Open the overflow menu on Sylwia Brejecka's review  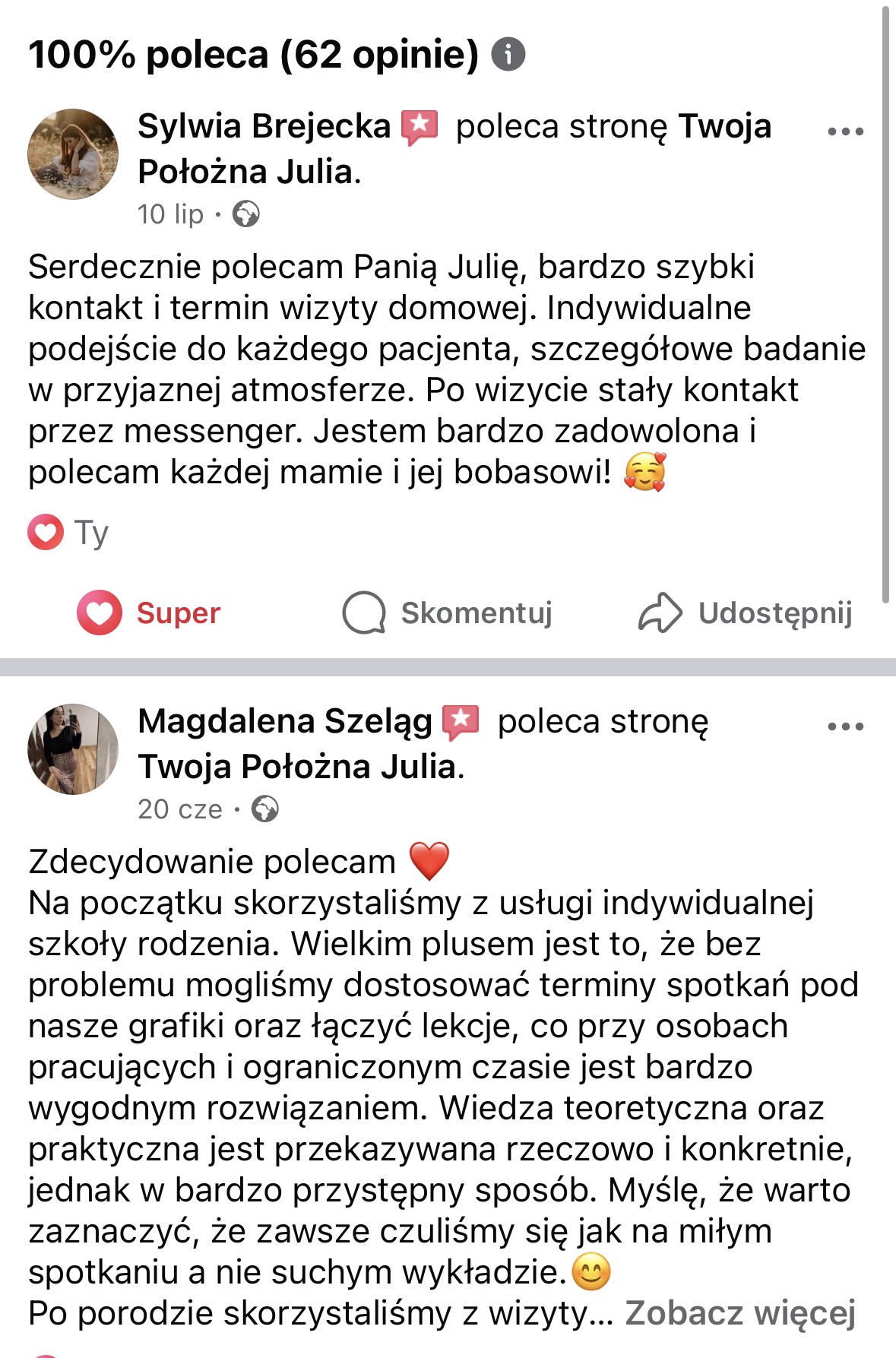point(845,131)
